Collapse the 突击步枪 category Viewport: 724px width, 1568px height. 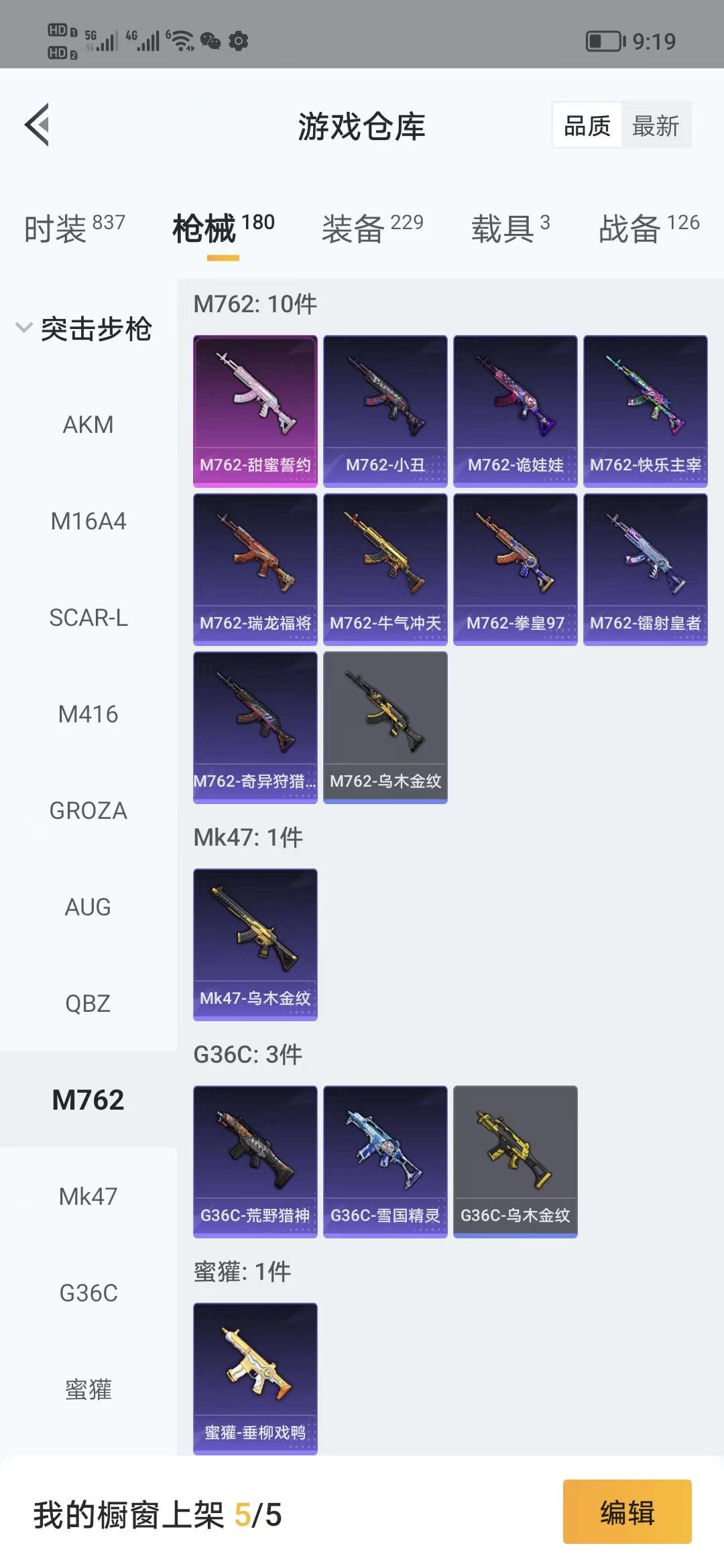coord(84,329)
